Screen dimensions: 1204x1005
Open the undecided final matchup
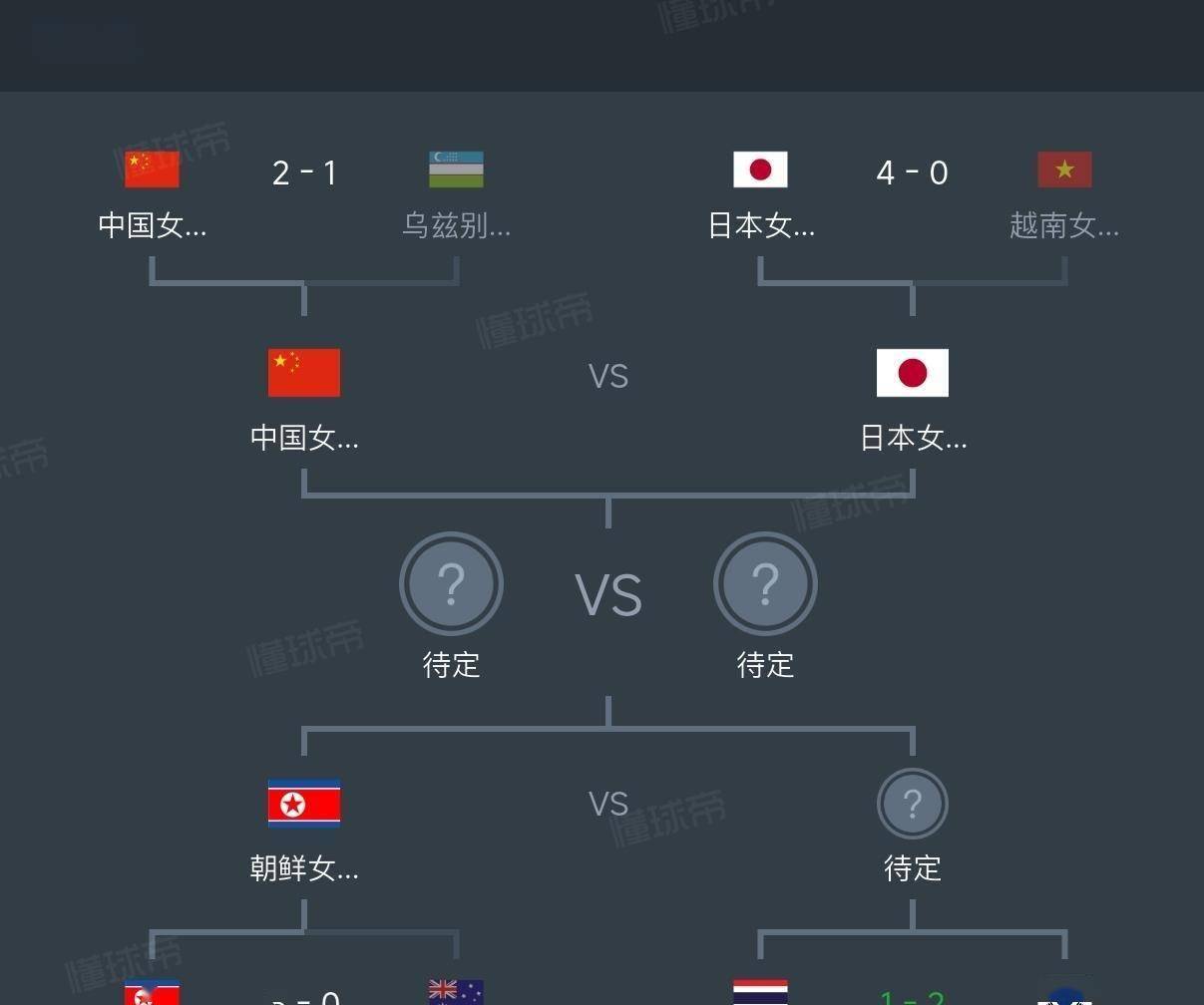pyautogui.click(x=607, y=595)
